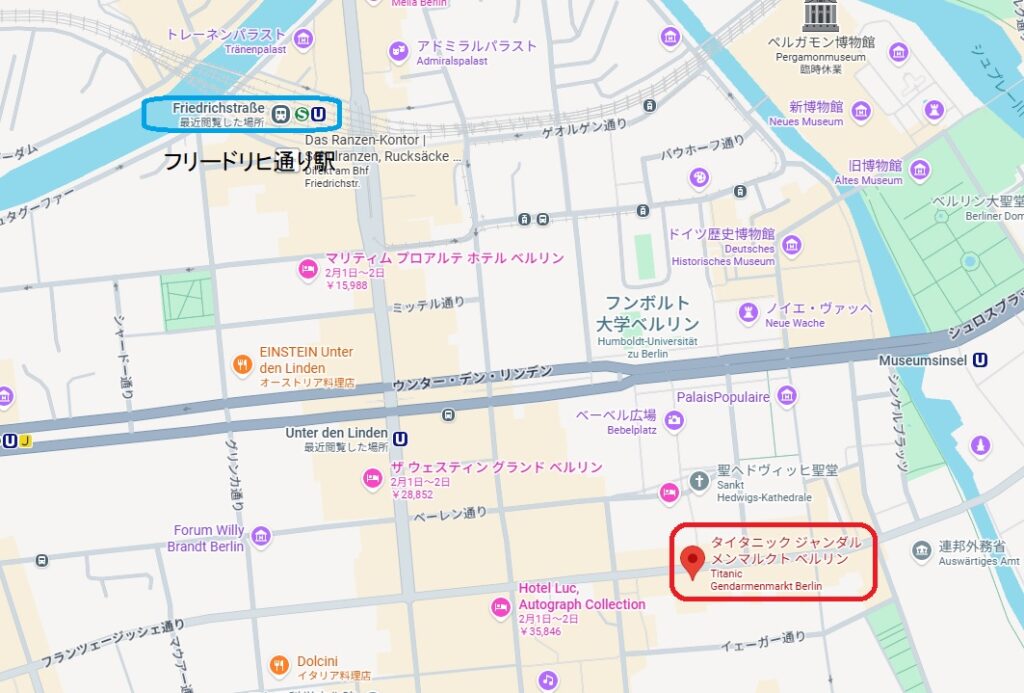This screenshot has width=1024, height=693.
Task: Tap the Bebelplatz marker
Action: [x=674, y=419]
